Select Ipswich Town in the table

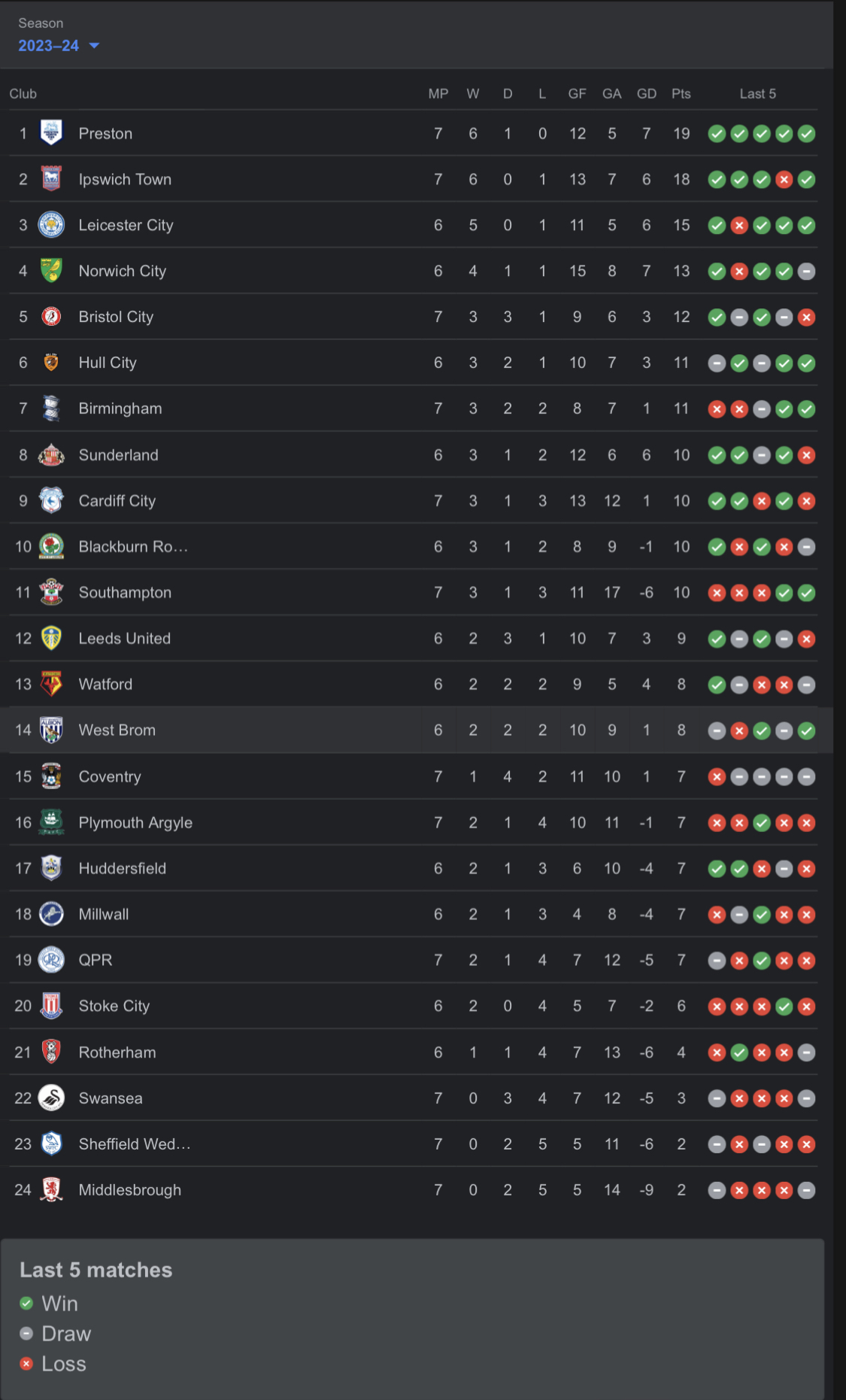pyautogui.click(x=414, y=179)
